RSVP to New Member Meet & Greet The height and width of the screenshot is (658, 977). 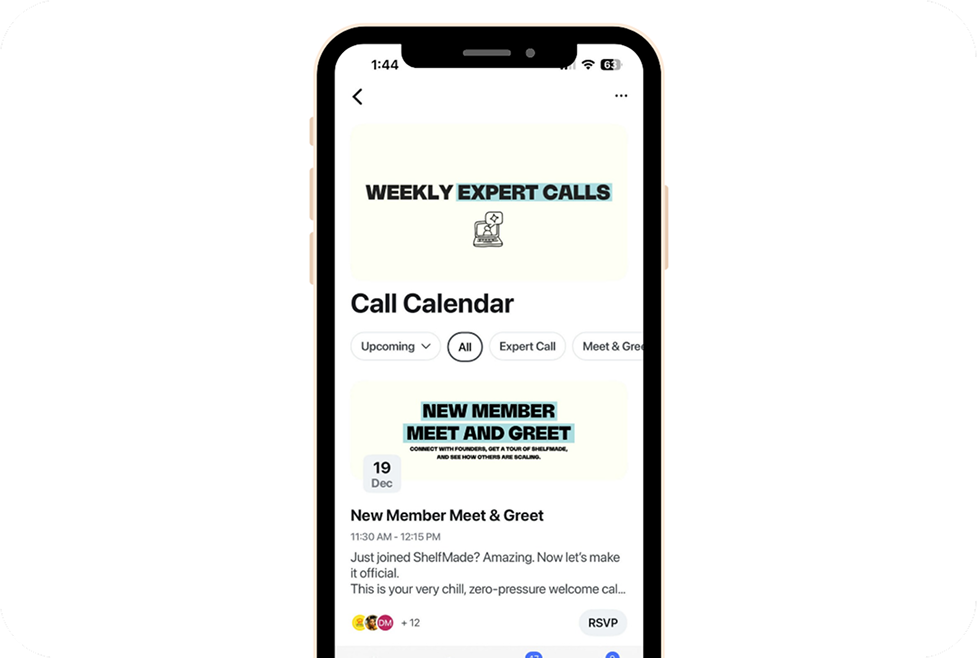coord(602,622)
